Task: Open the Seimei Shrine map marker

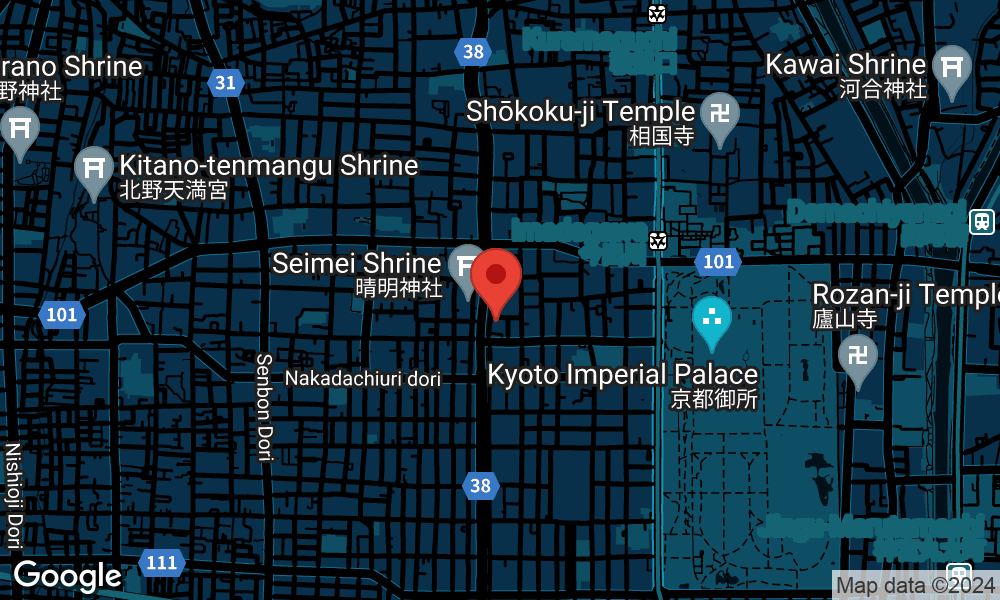Action: [466, 266]
